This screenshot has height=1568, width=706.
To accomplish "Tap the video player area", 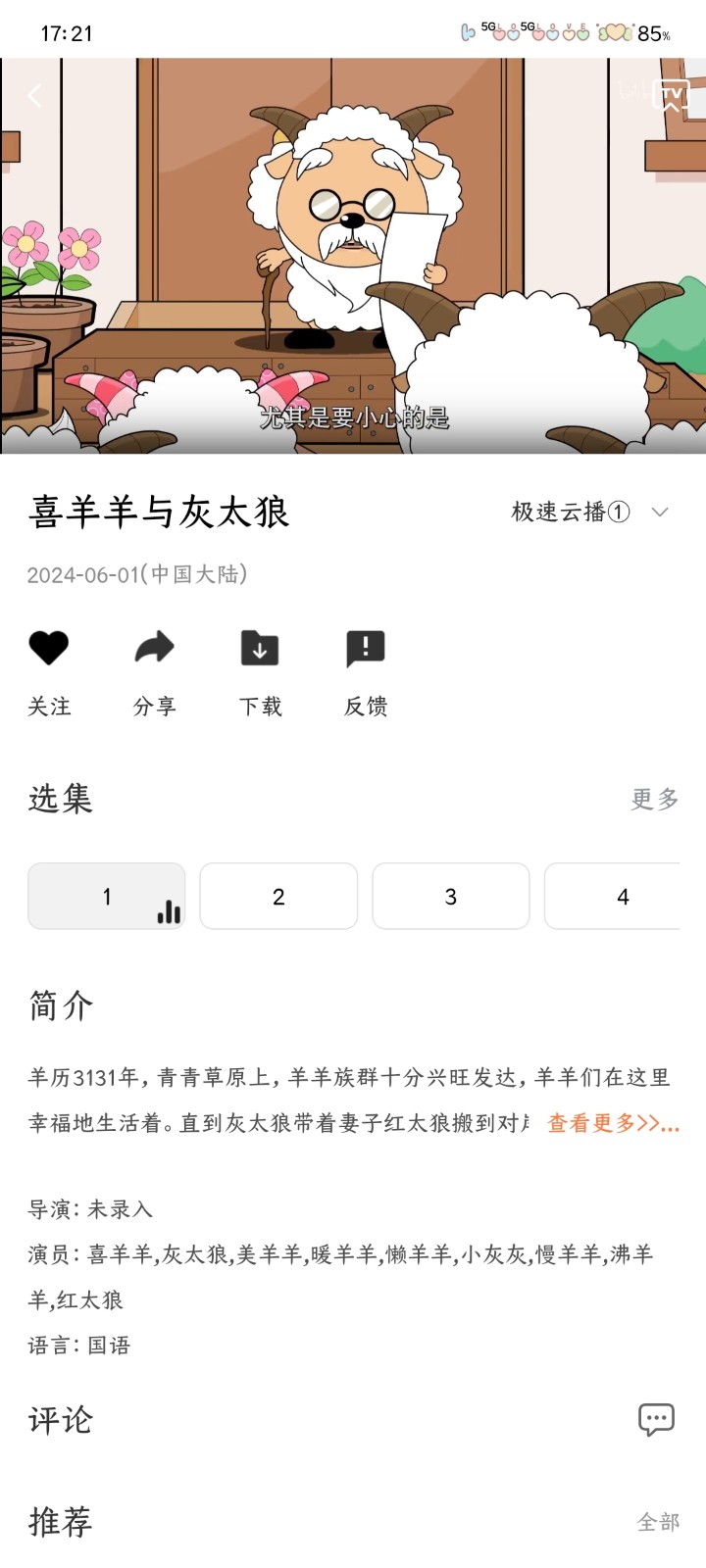I will [353, 255].
